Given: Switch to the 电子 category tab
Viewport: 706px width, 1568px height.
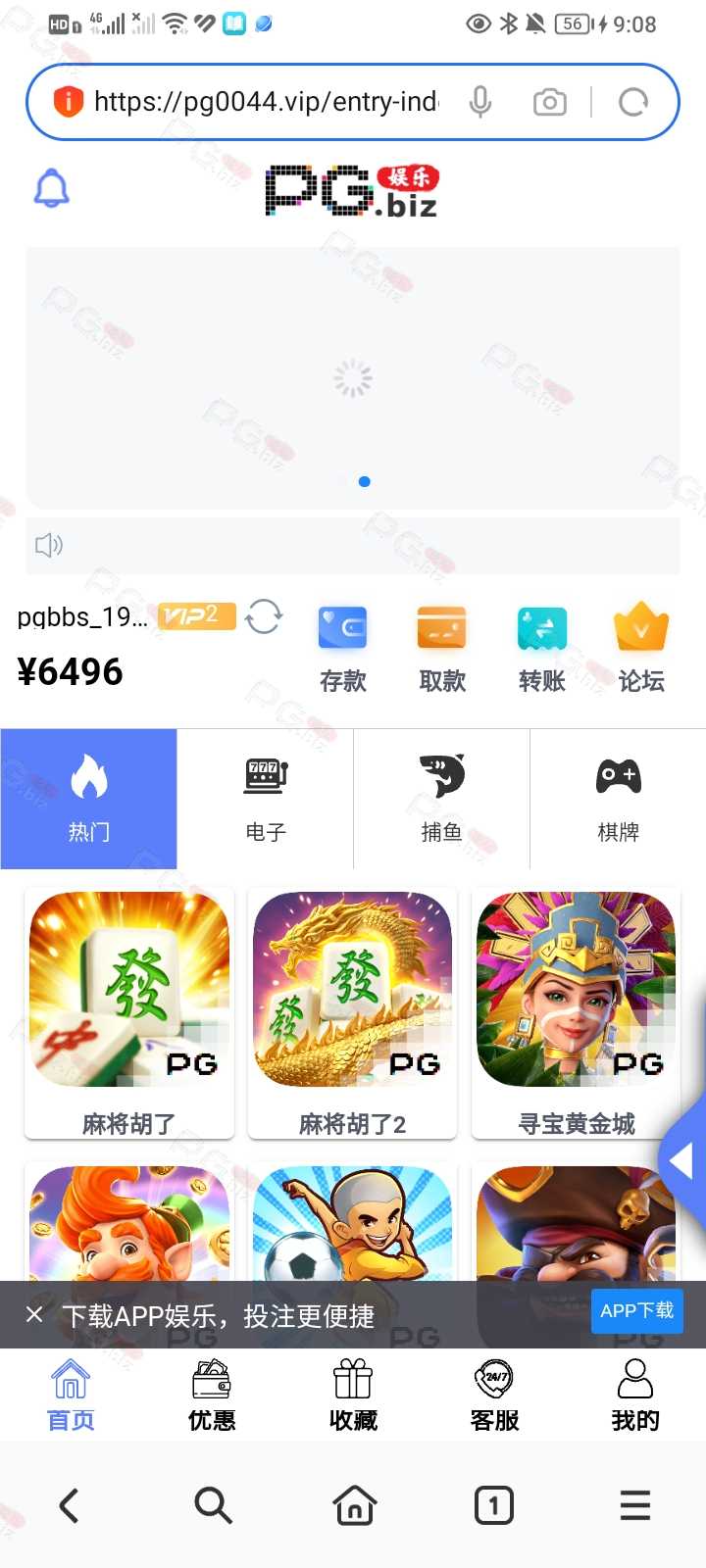Looking at the screenshot, I should (x=265, y=799).
